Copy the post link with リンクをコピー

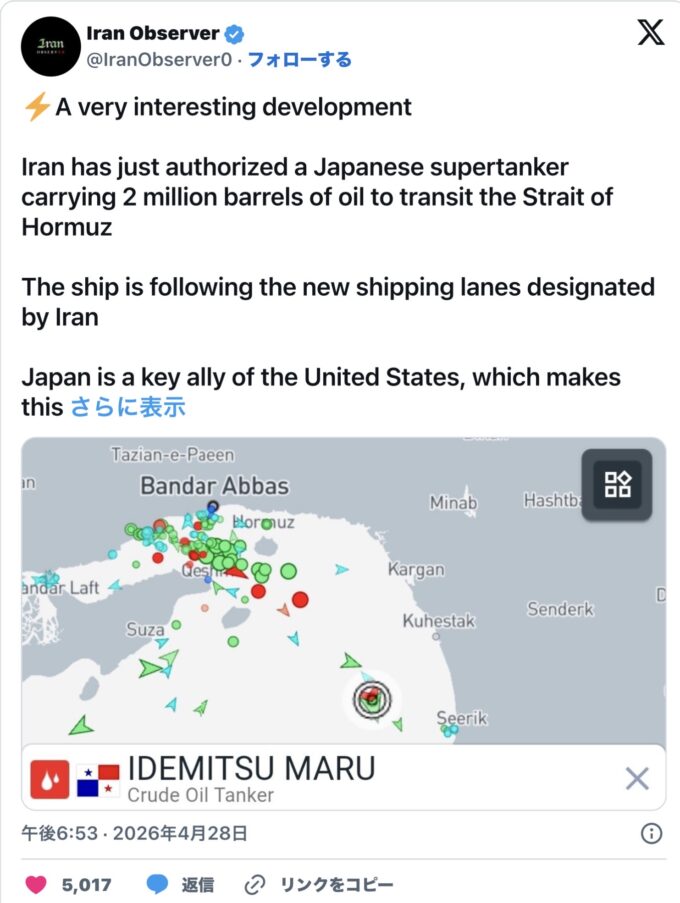pos(320,884)
